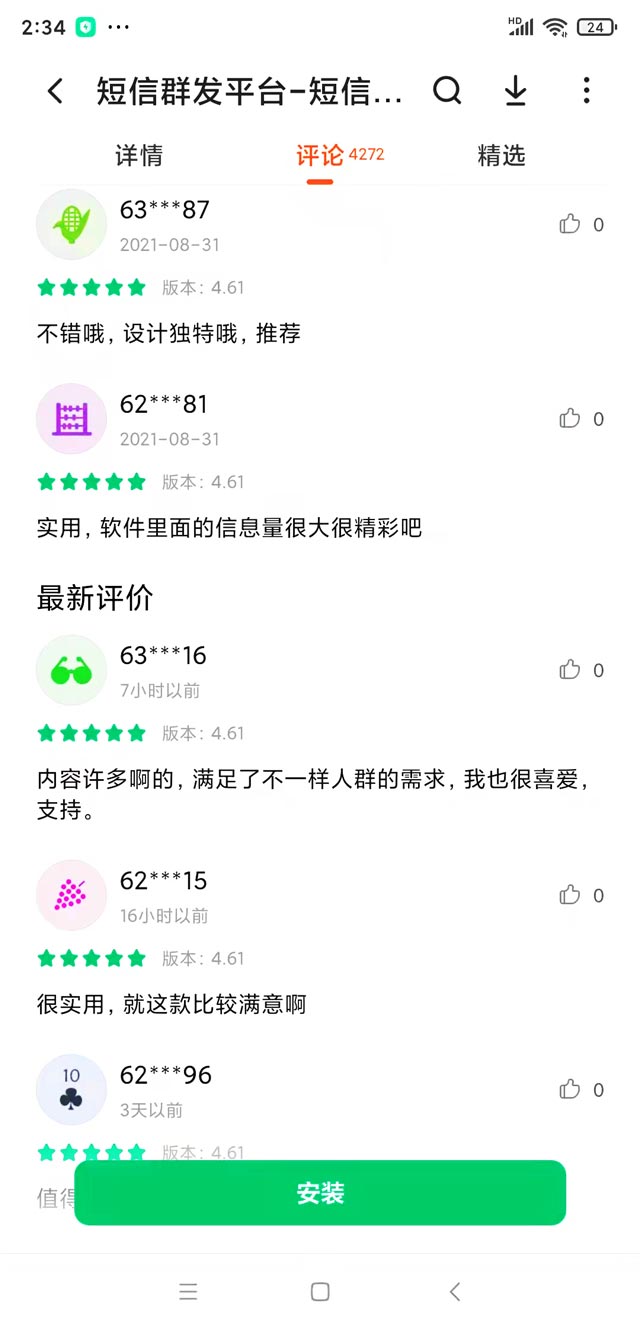Switch to the 精选 tab

(501, 156)
